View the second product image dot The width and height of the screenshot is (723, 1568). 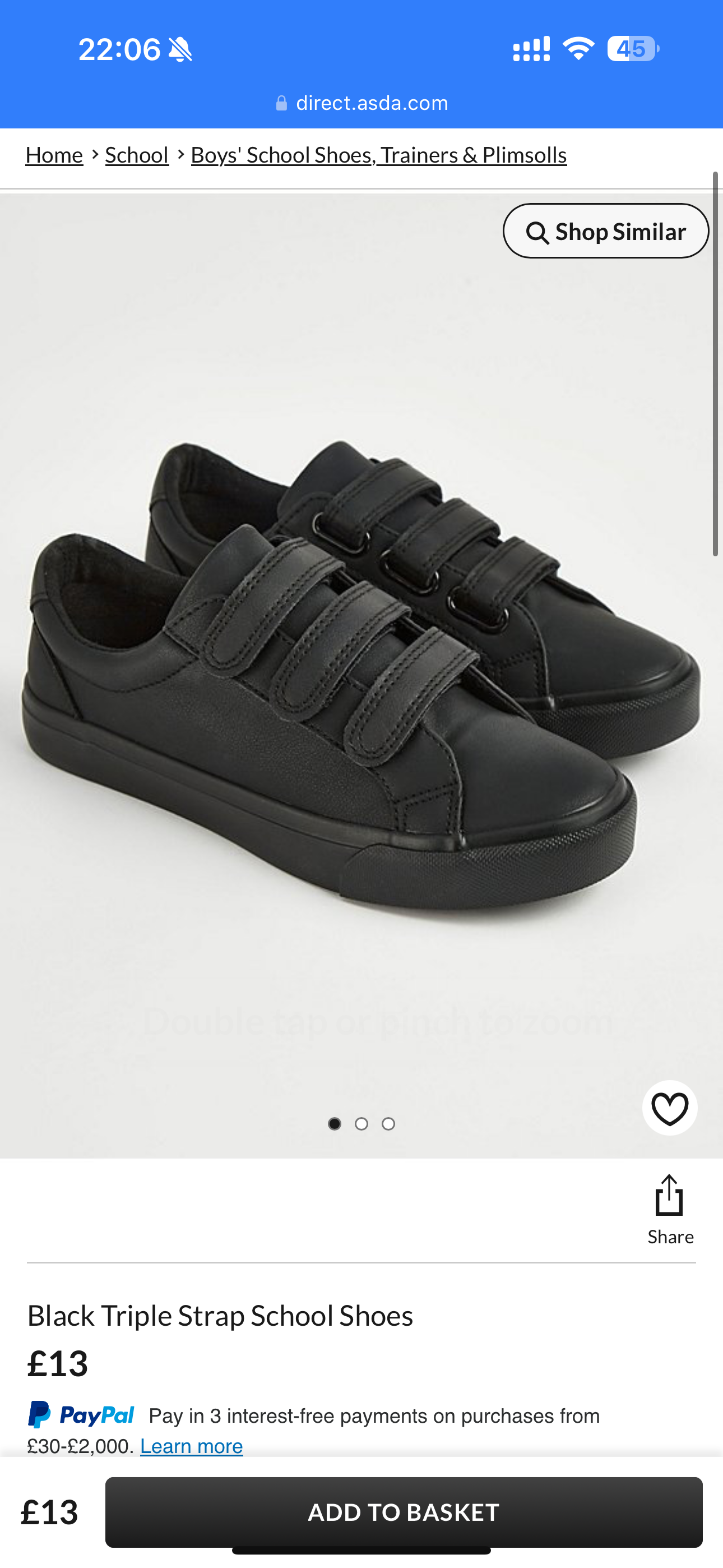(361, 1124)
